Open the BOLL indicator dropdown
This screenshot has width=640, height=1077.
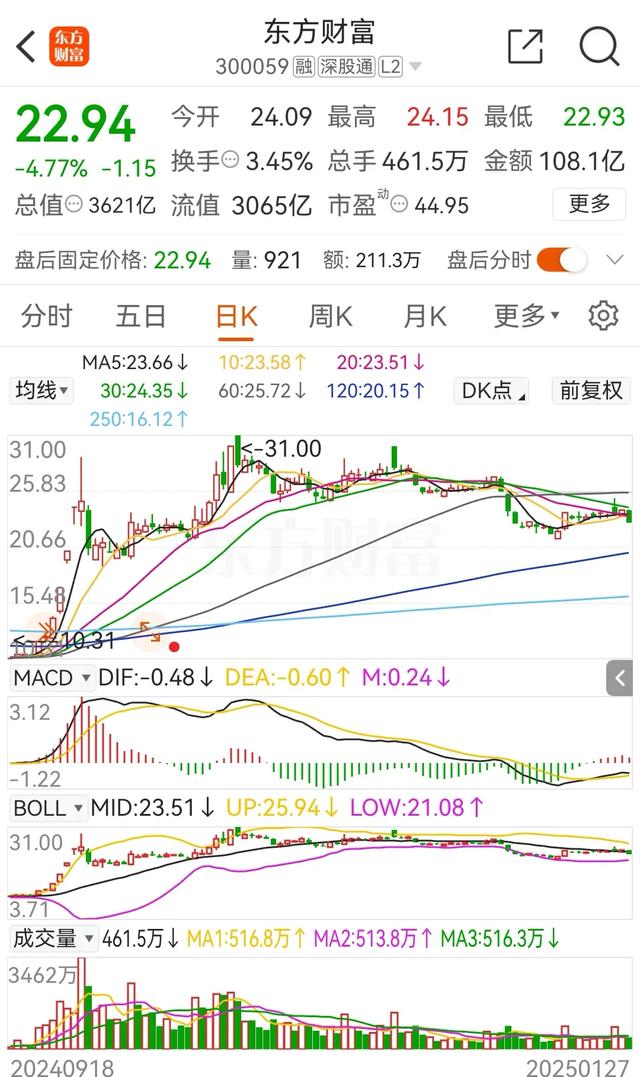tap(49, 808)
